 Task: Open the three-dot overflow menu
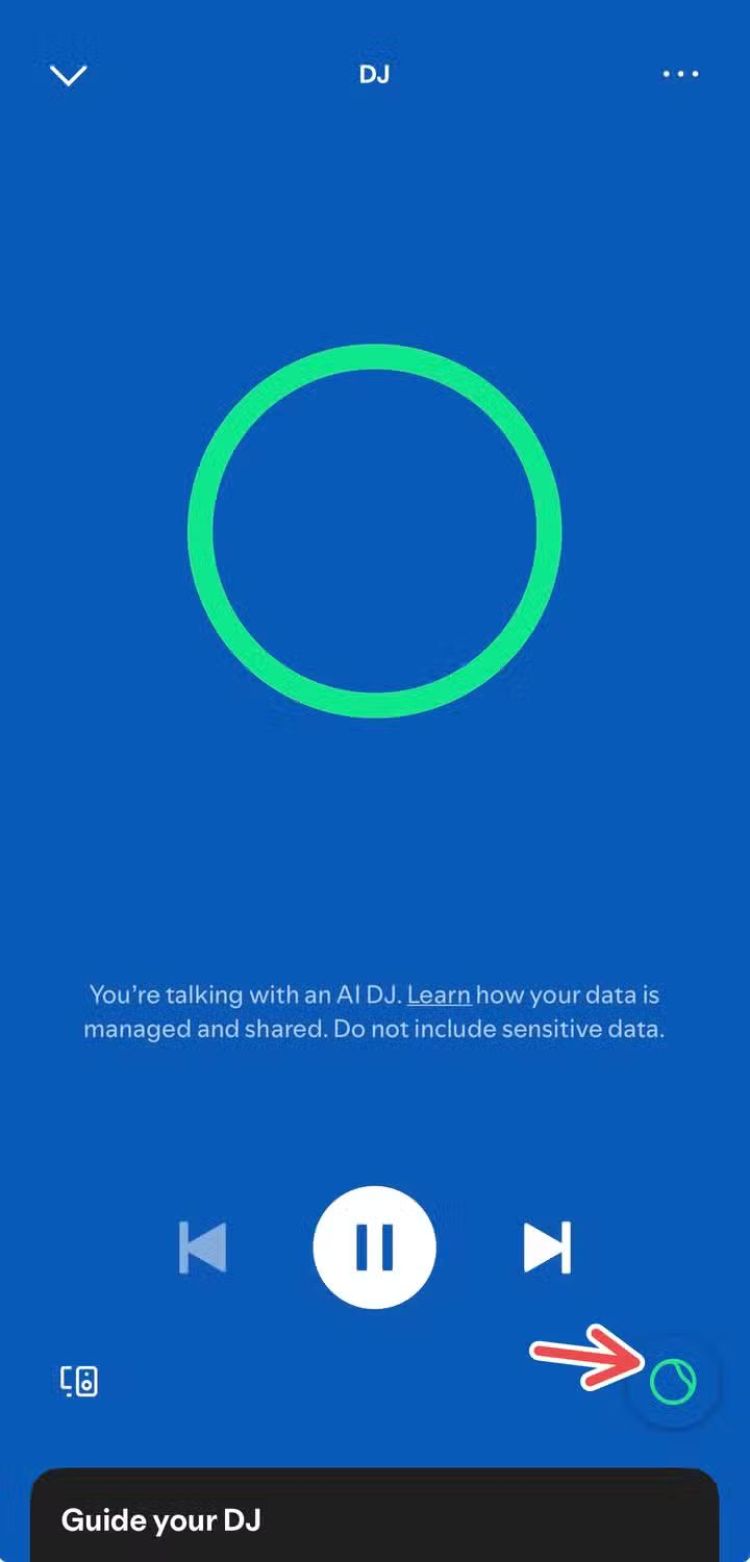[x=680, y=74]
